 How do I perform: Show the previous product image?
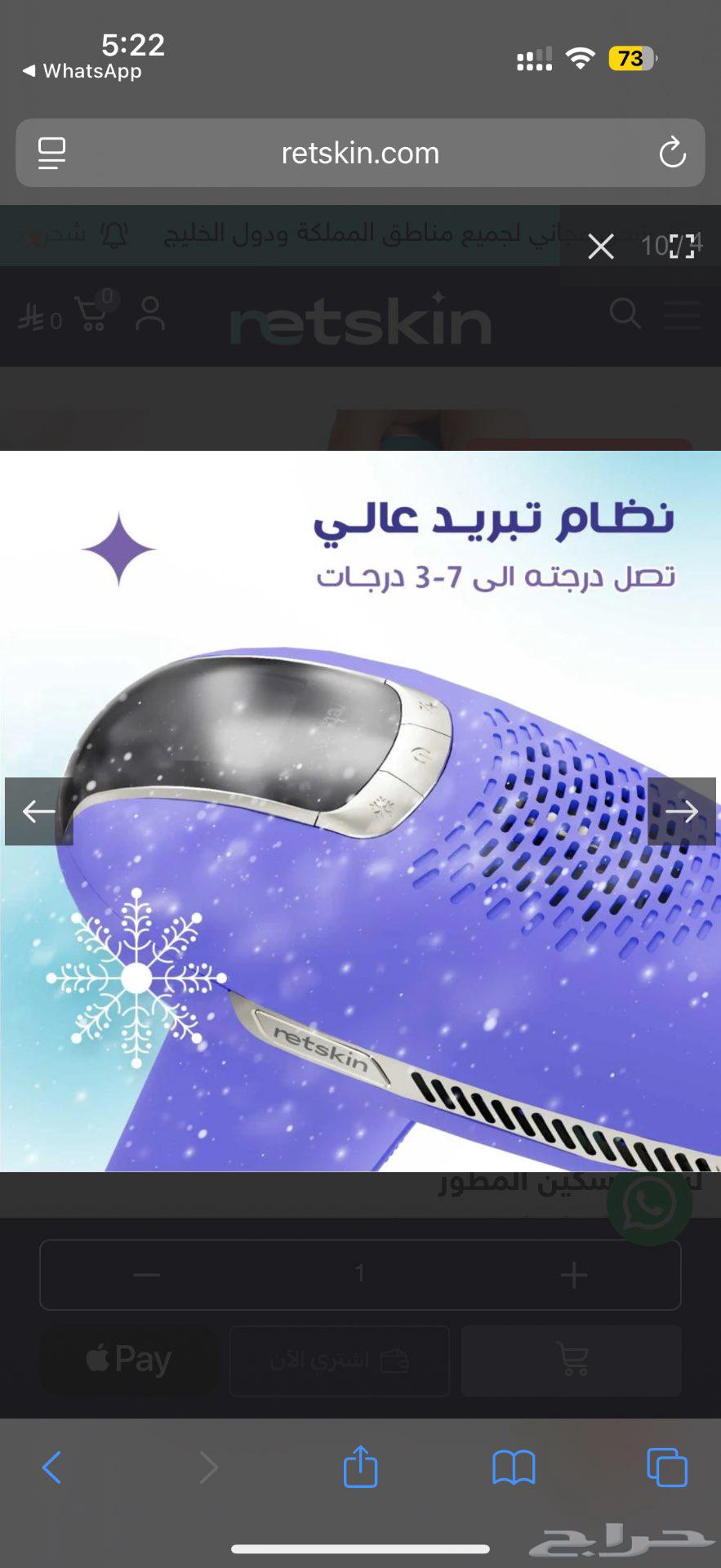pyautogui.click(x=38, y=811)
